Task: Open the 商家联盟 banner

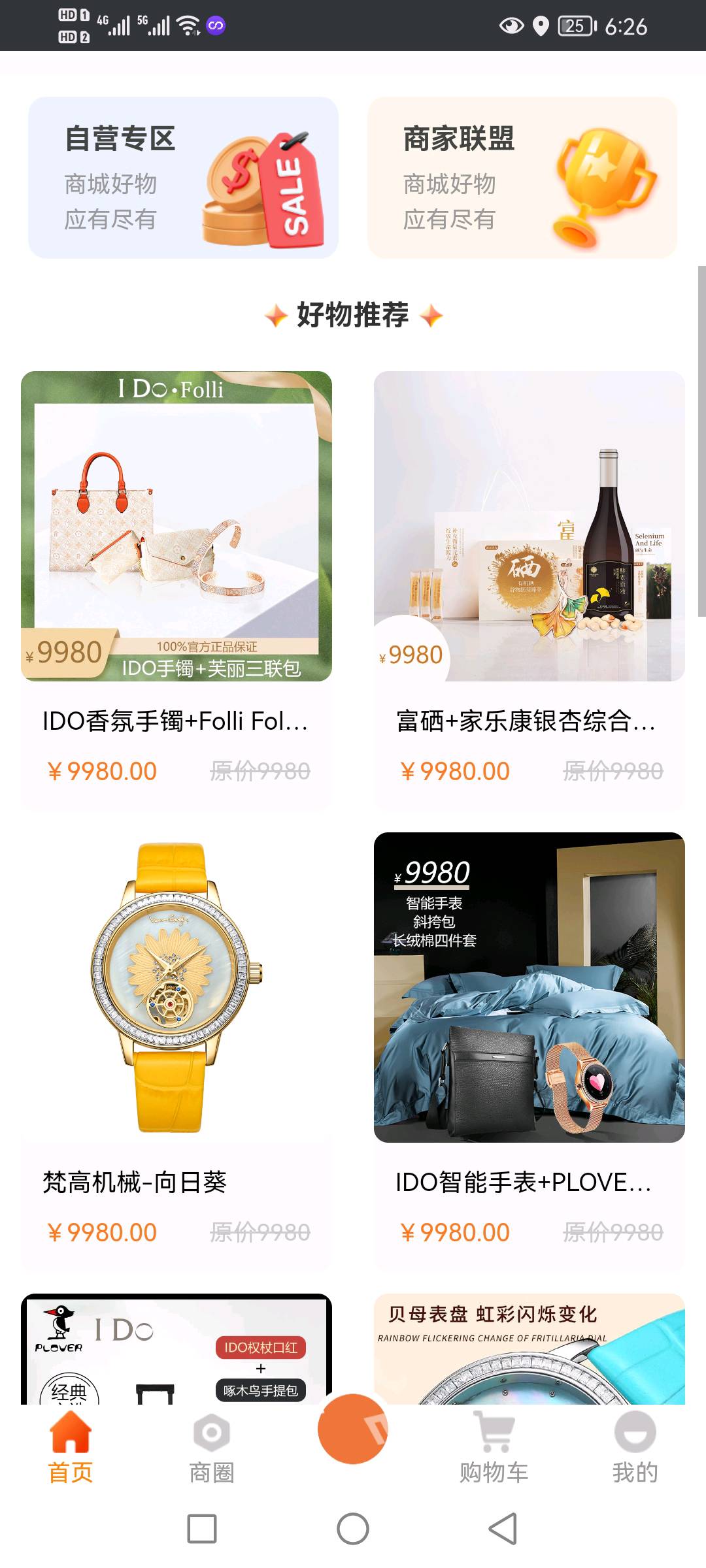Action: [522, 178]
